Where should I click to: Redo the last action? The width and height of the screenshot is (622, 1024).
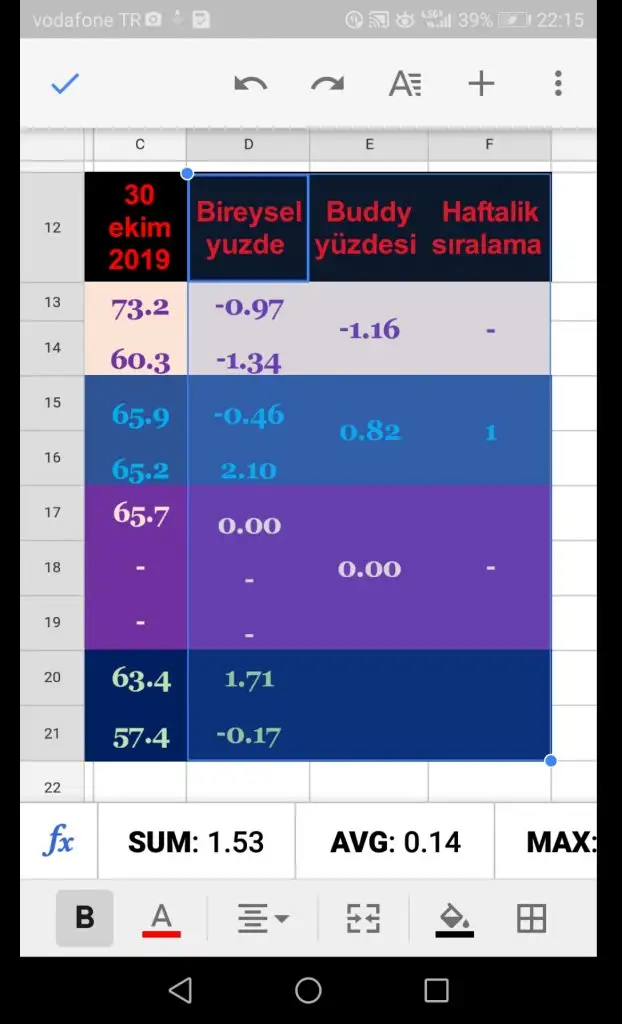[327, 84]
